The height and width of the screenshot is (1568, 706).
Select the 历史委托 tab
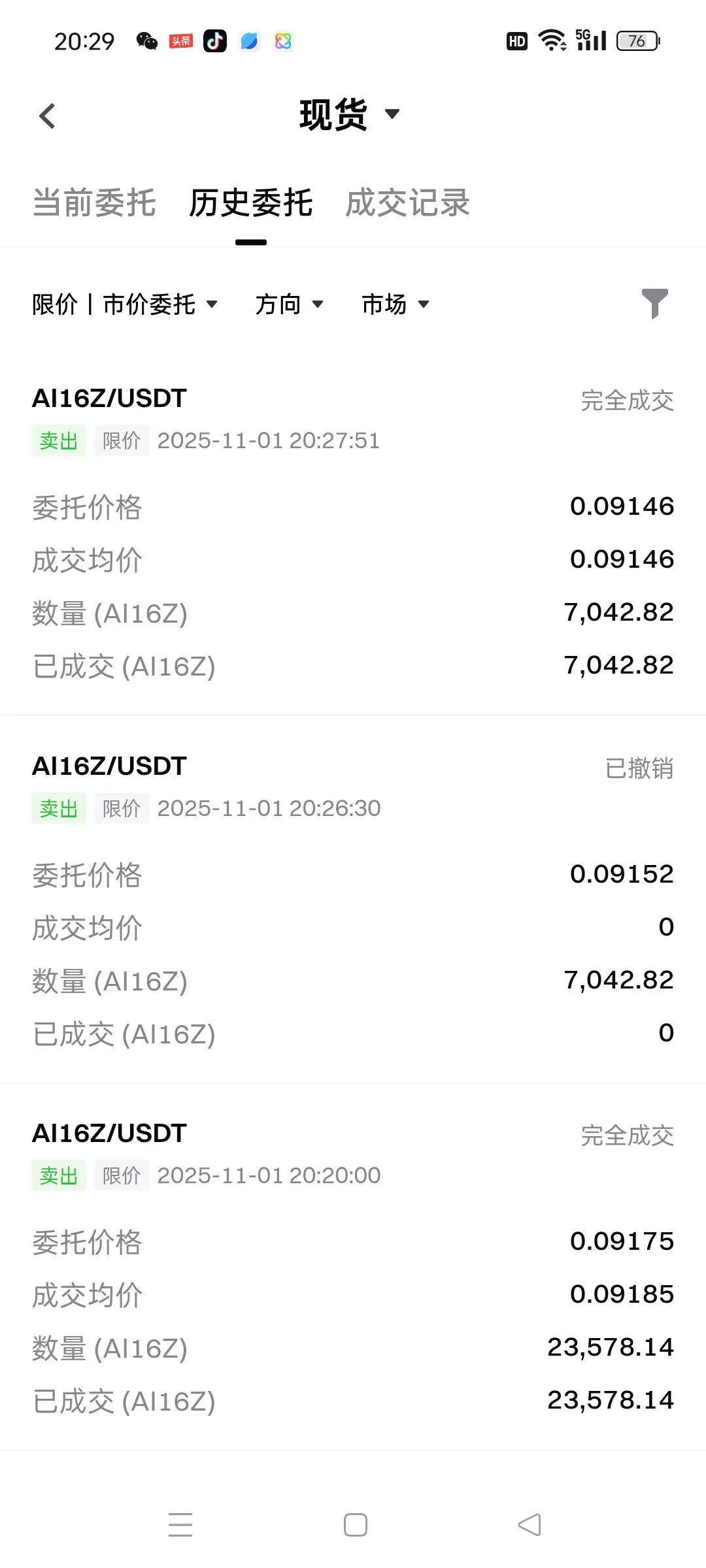251,203
